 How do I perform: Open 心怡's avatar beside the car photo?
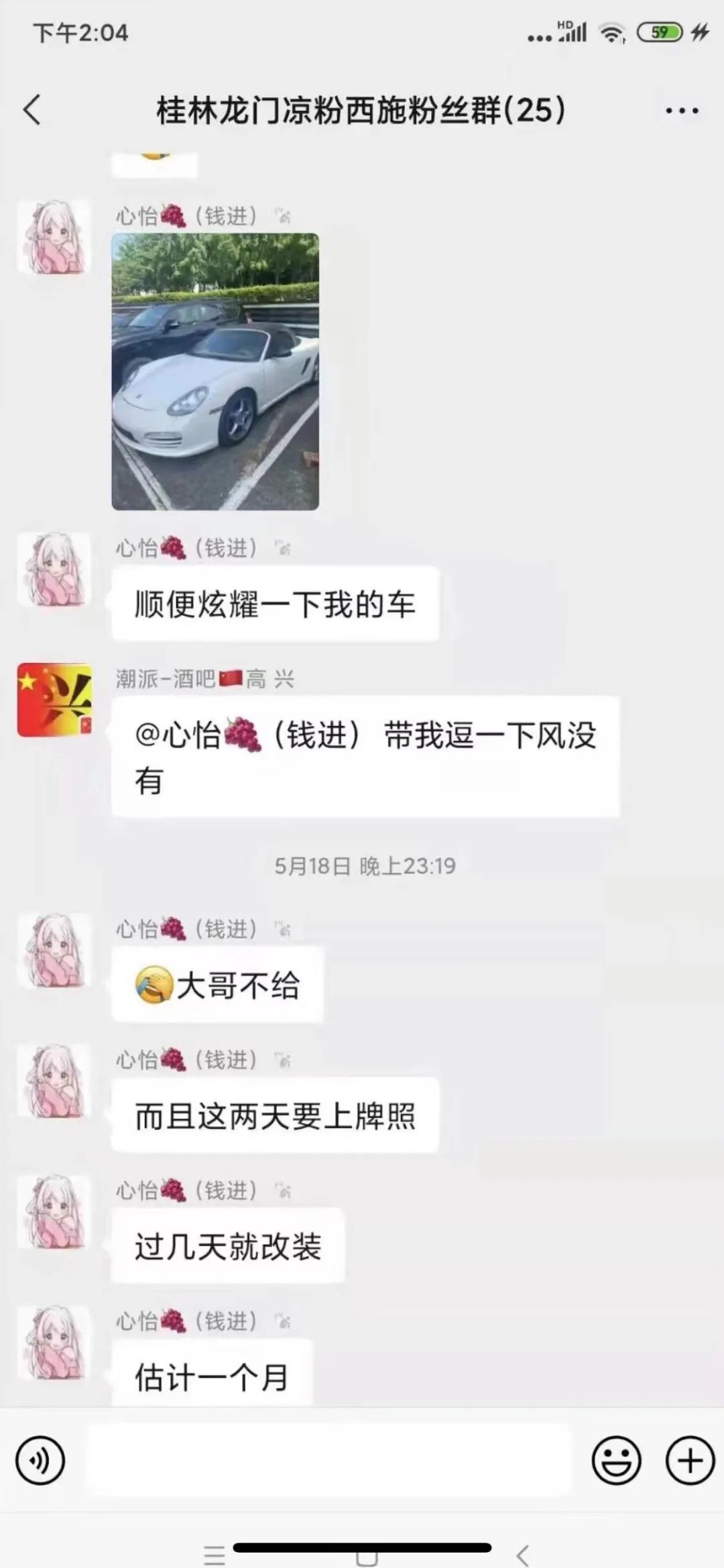[x=54, y=237]
